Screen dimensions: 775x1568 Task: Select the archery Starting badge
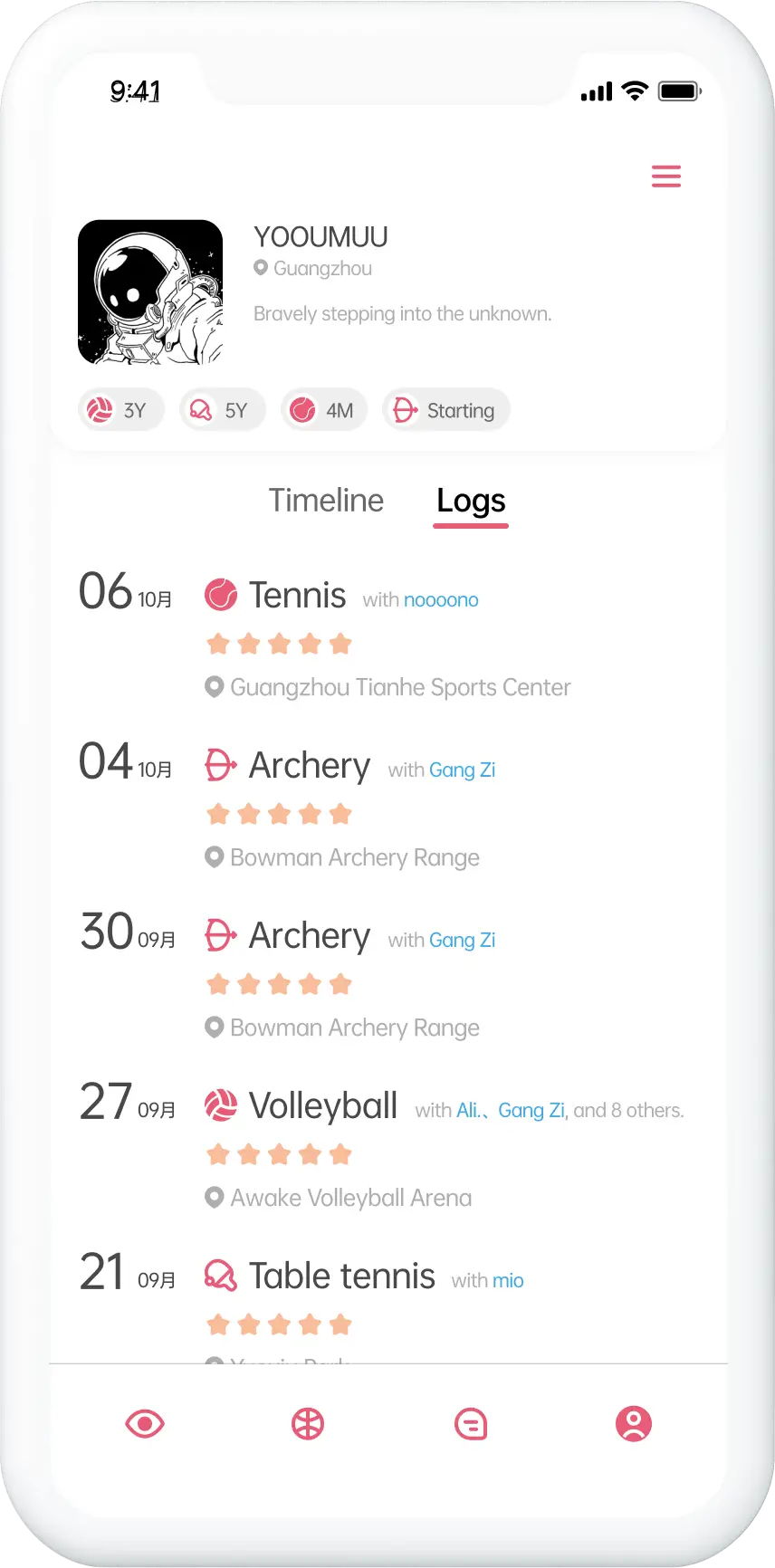[445, 409]
